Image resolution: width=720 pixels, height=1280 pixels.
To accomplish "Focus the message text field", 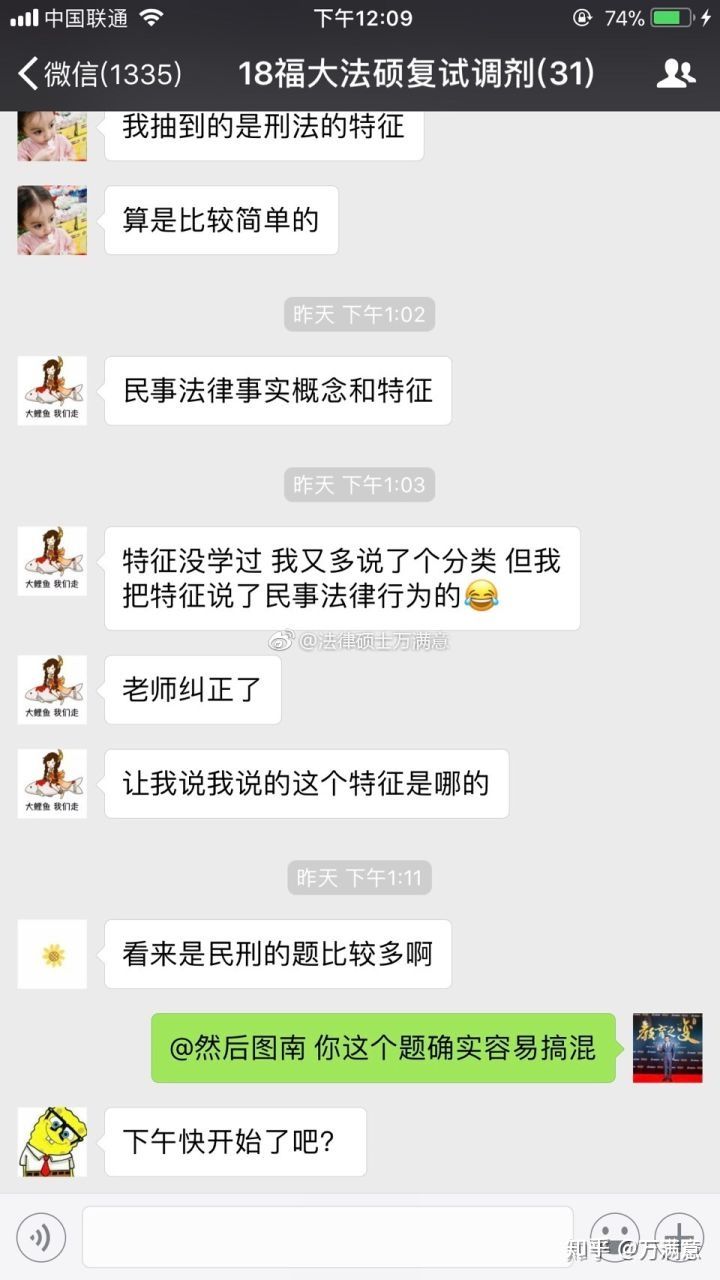I will (x=327, y=1237).
